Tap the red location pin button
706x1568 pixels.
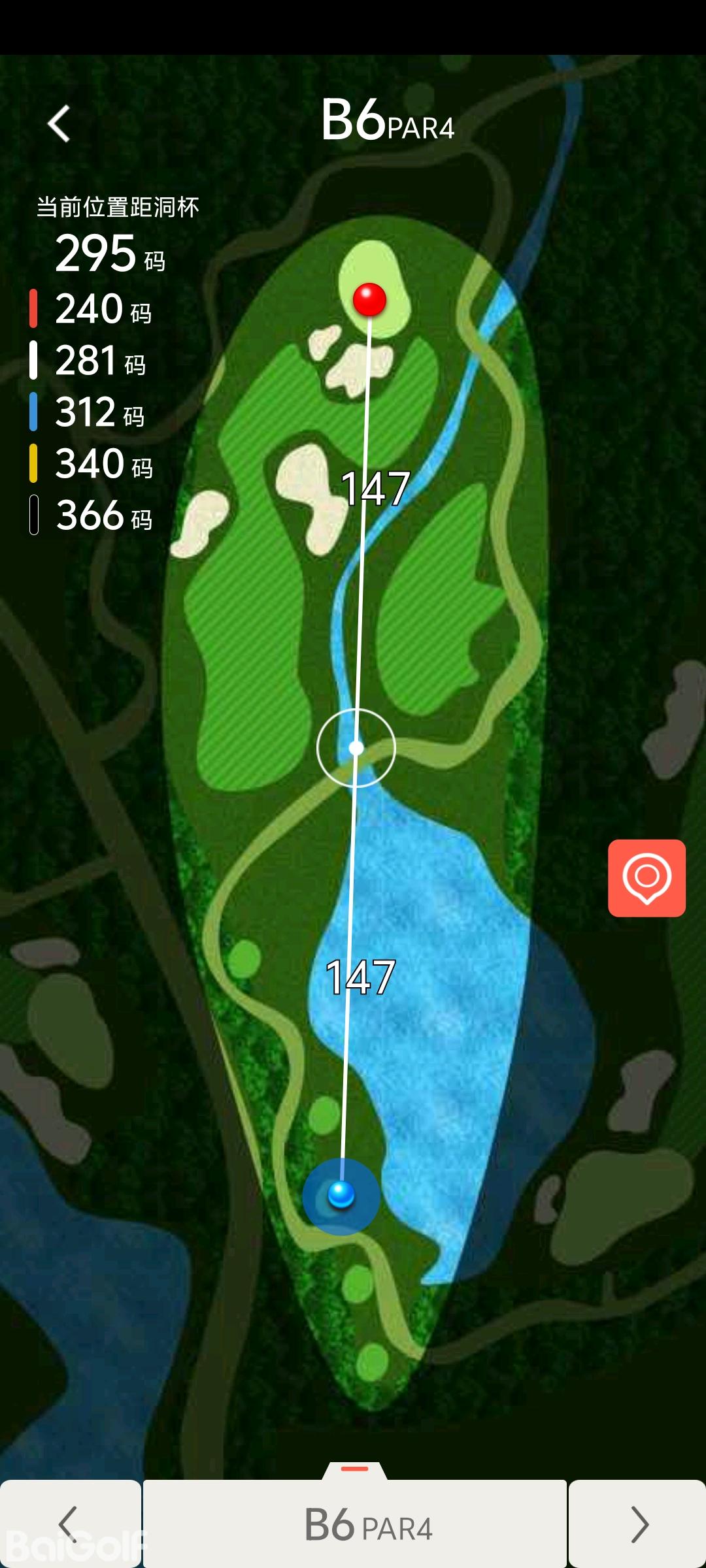647,878
